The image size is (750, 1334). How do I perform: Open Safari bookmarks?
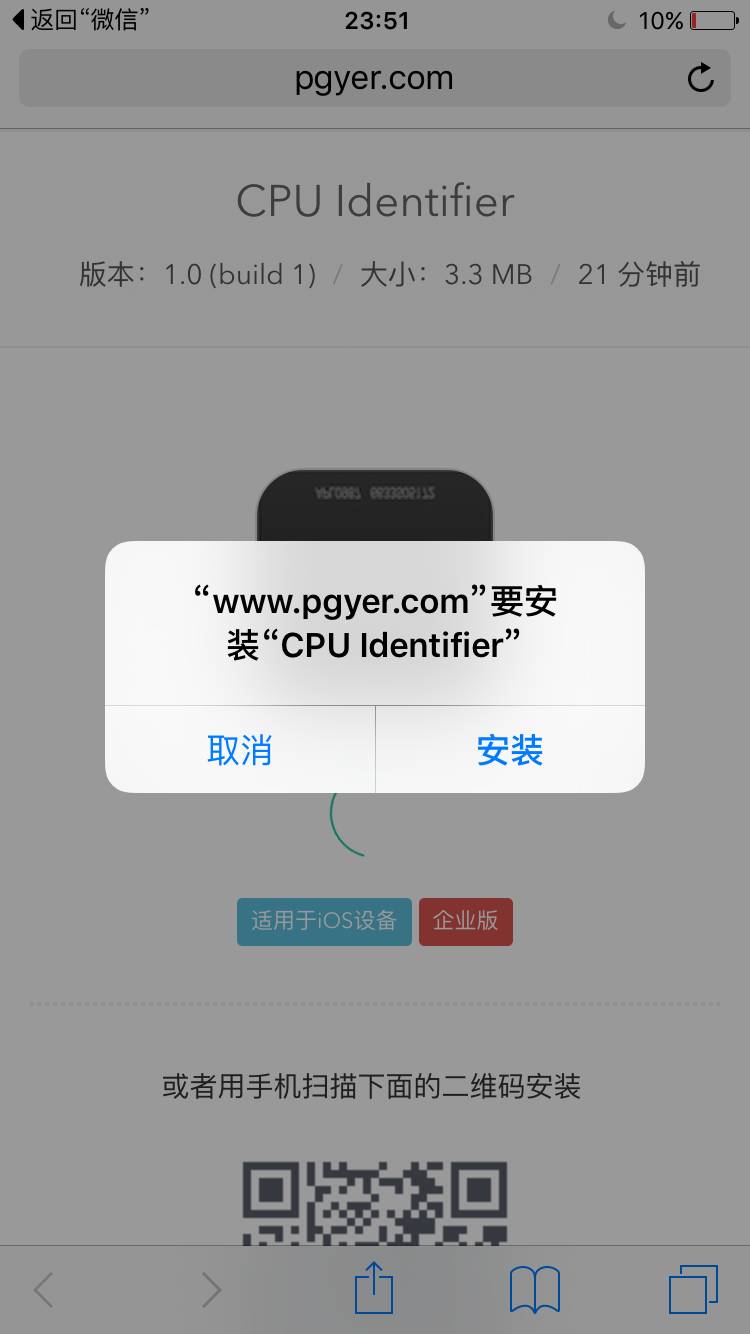click(x=535, y=1289)
